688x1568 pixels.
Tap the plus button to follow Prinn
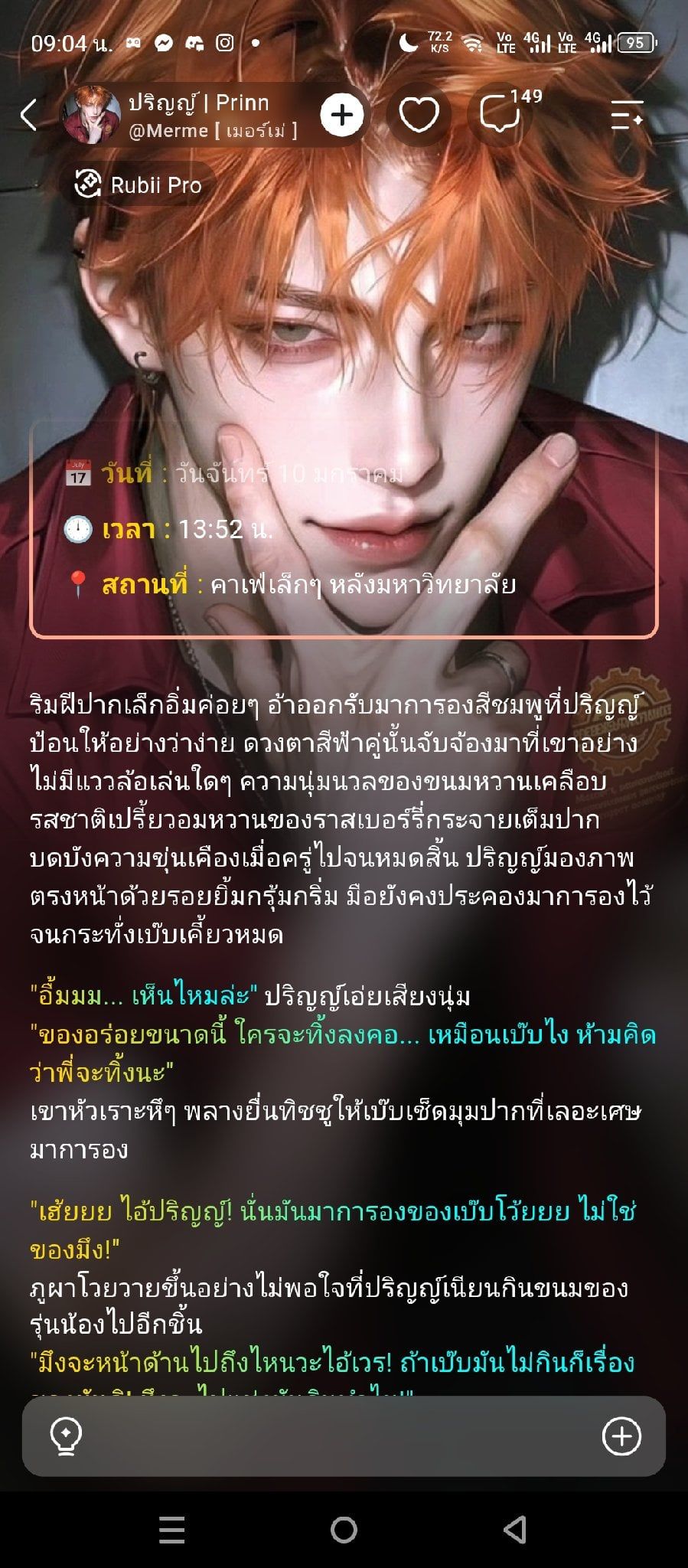tap(341, 115)
